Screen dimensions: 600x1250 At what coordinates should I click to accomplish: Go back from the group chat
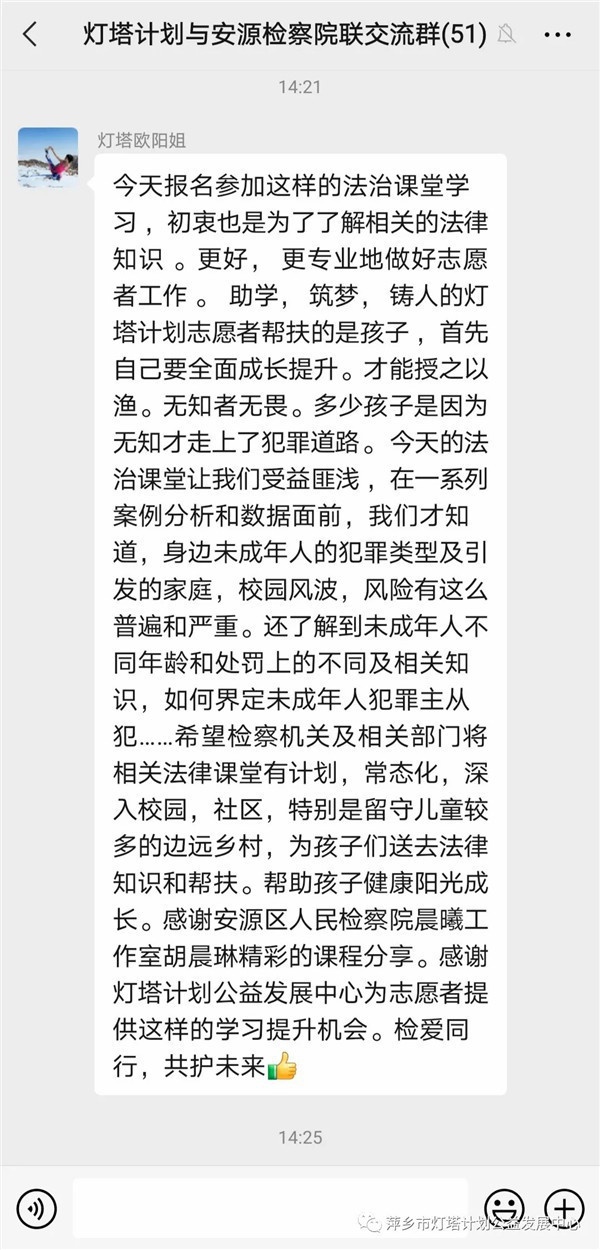(30, 35)
